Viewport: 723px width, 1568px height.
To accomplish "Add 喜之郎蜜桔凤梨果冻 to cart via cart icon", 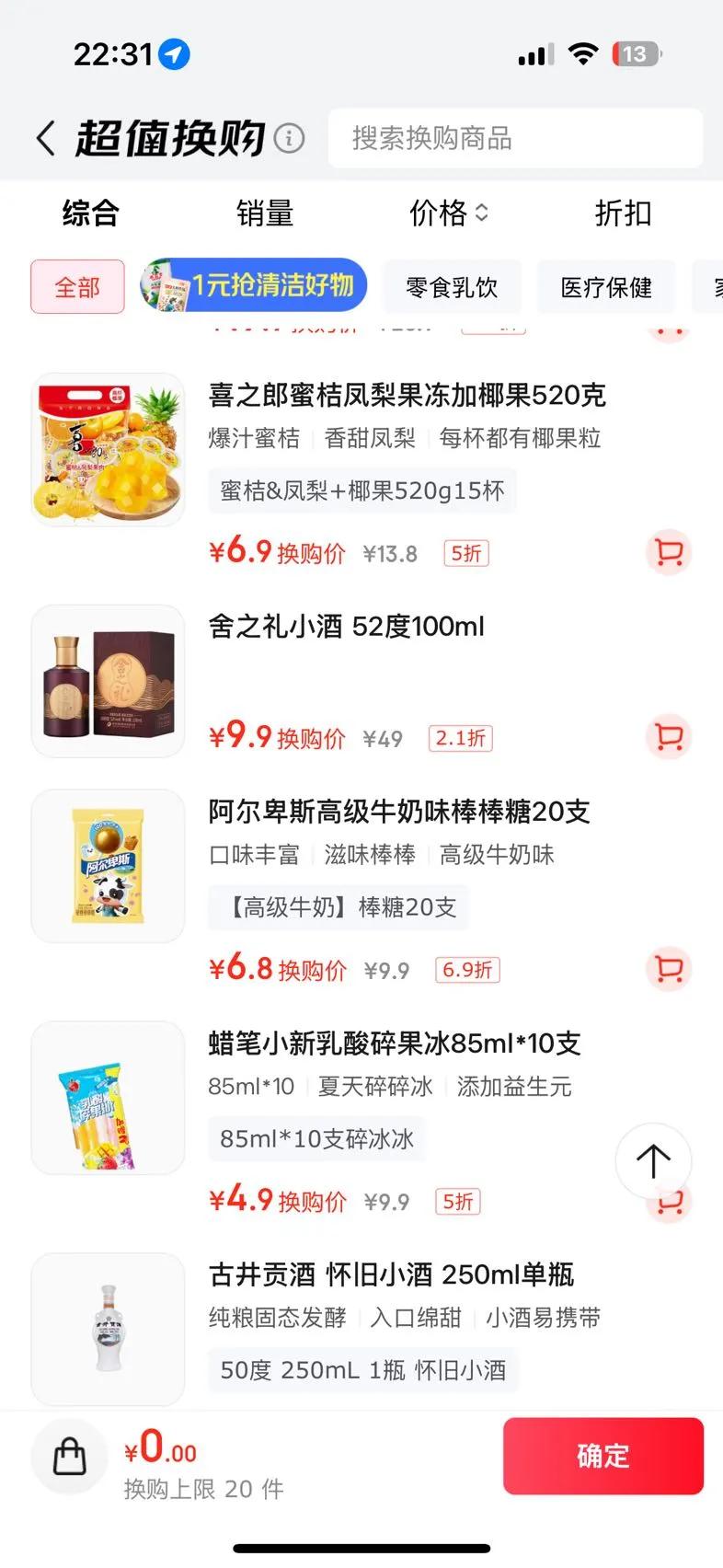I will (669, 552).
